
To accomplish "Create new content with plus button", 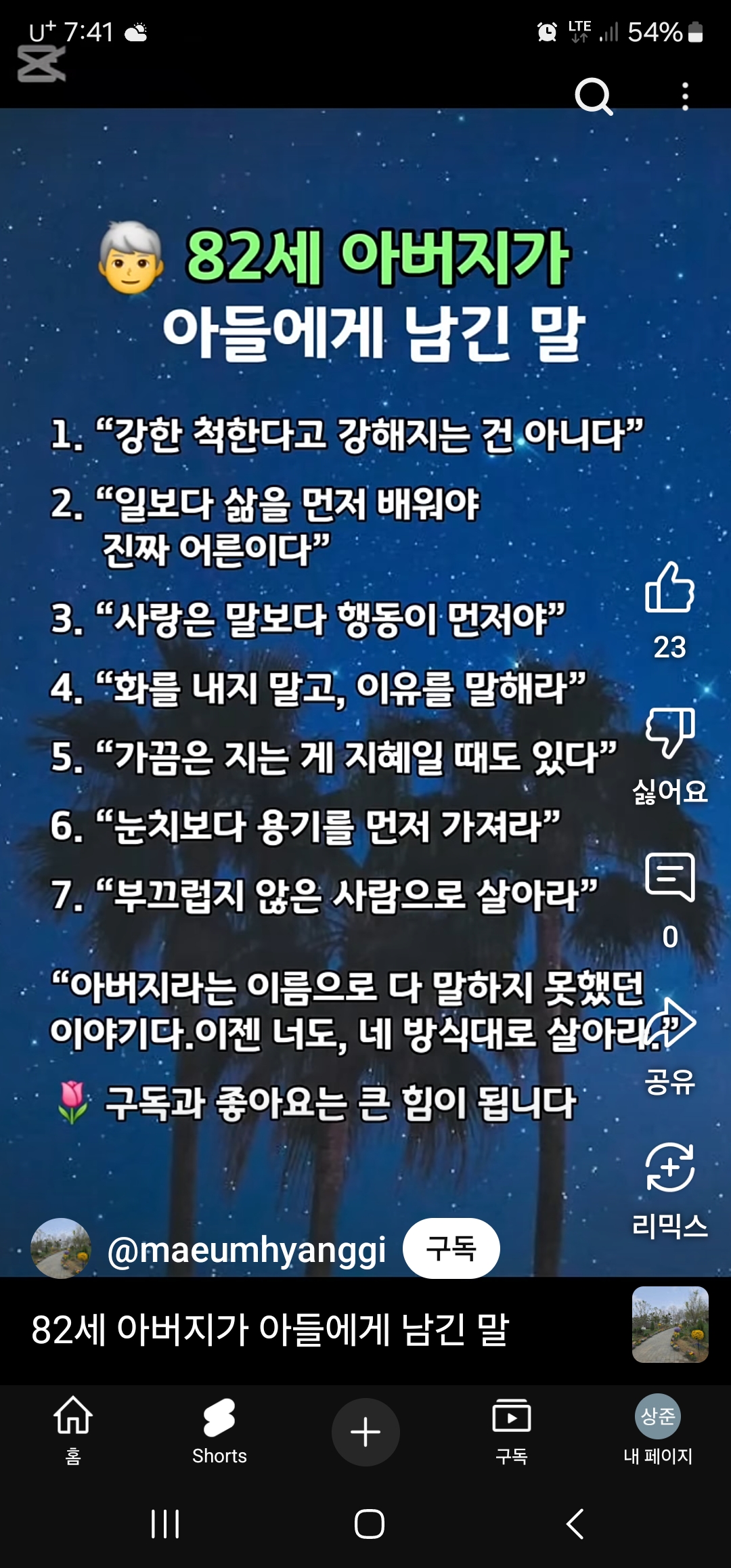I will point(365,1432).
